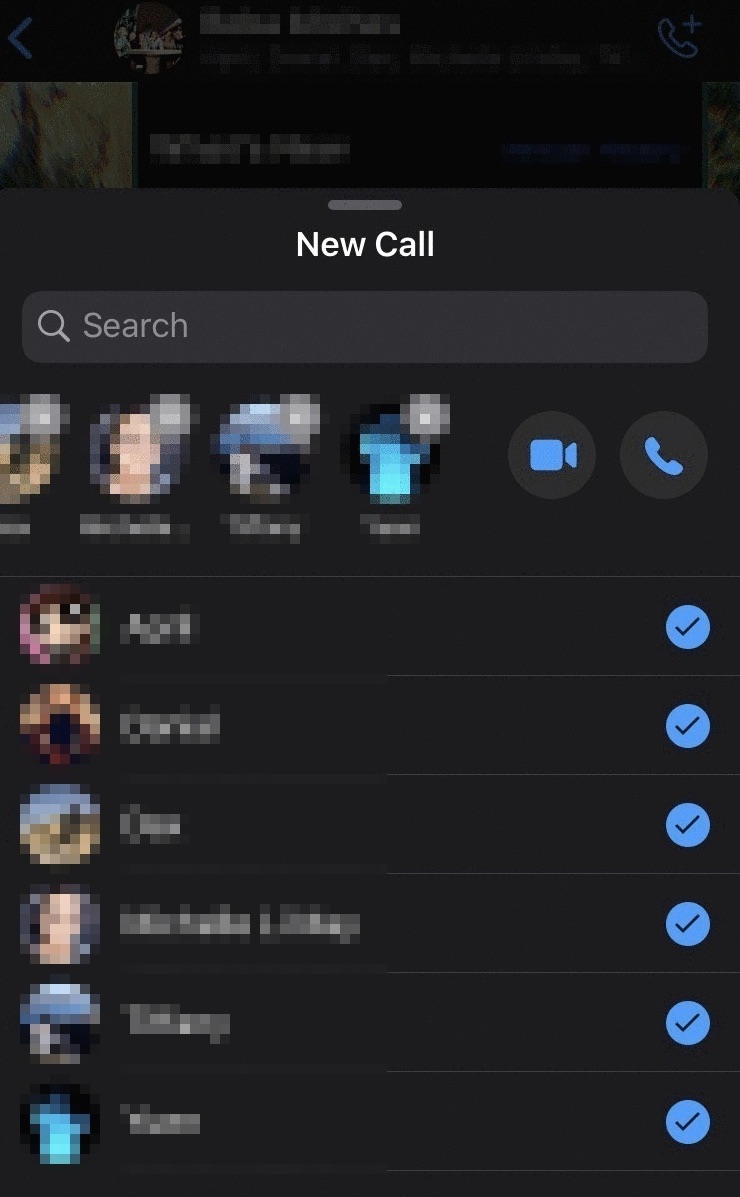Deselect the list contact with the sandy landscape avatar
This screenshot has height=1197, width=740.
(688, 825)
